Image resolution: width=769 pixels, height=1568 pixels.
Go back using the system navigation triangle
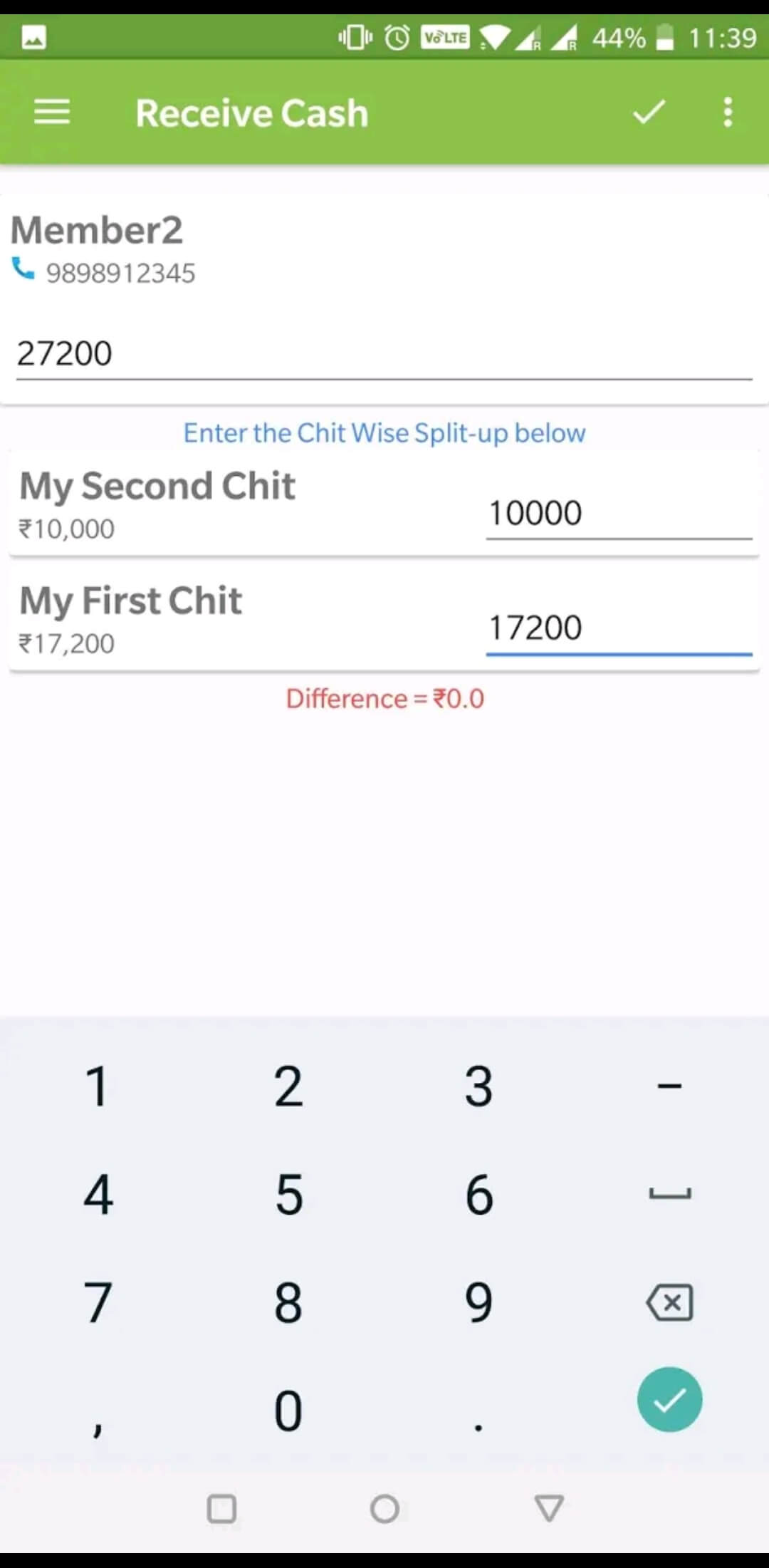(x=548, y=1507)
